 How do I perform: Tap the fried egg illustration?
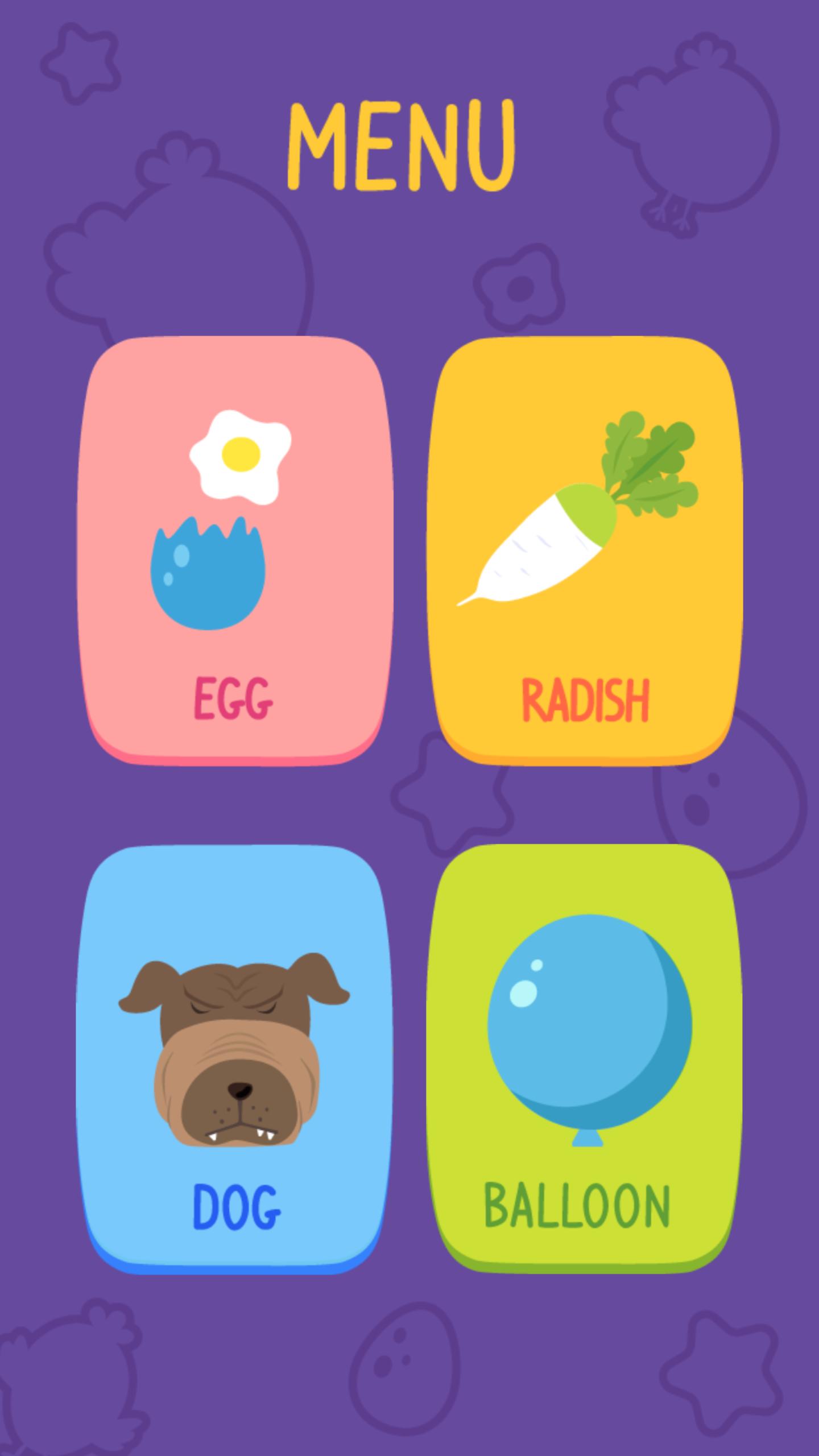[239, 455]
